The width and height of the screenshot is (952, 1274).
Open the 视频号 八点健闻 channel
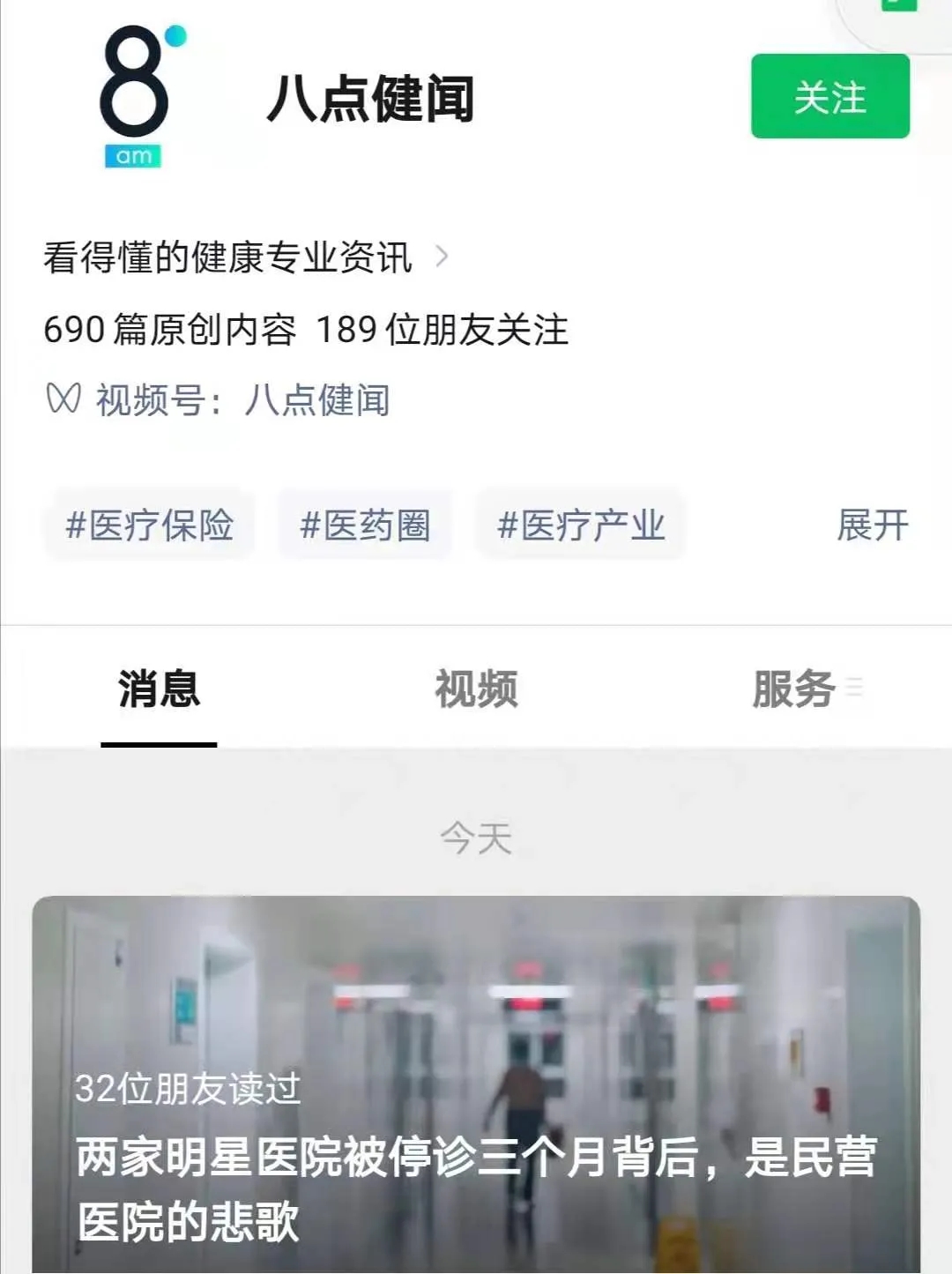point(242,400)
